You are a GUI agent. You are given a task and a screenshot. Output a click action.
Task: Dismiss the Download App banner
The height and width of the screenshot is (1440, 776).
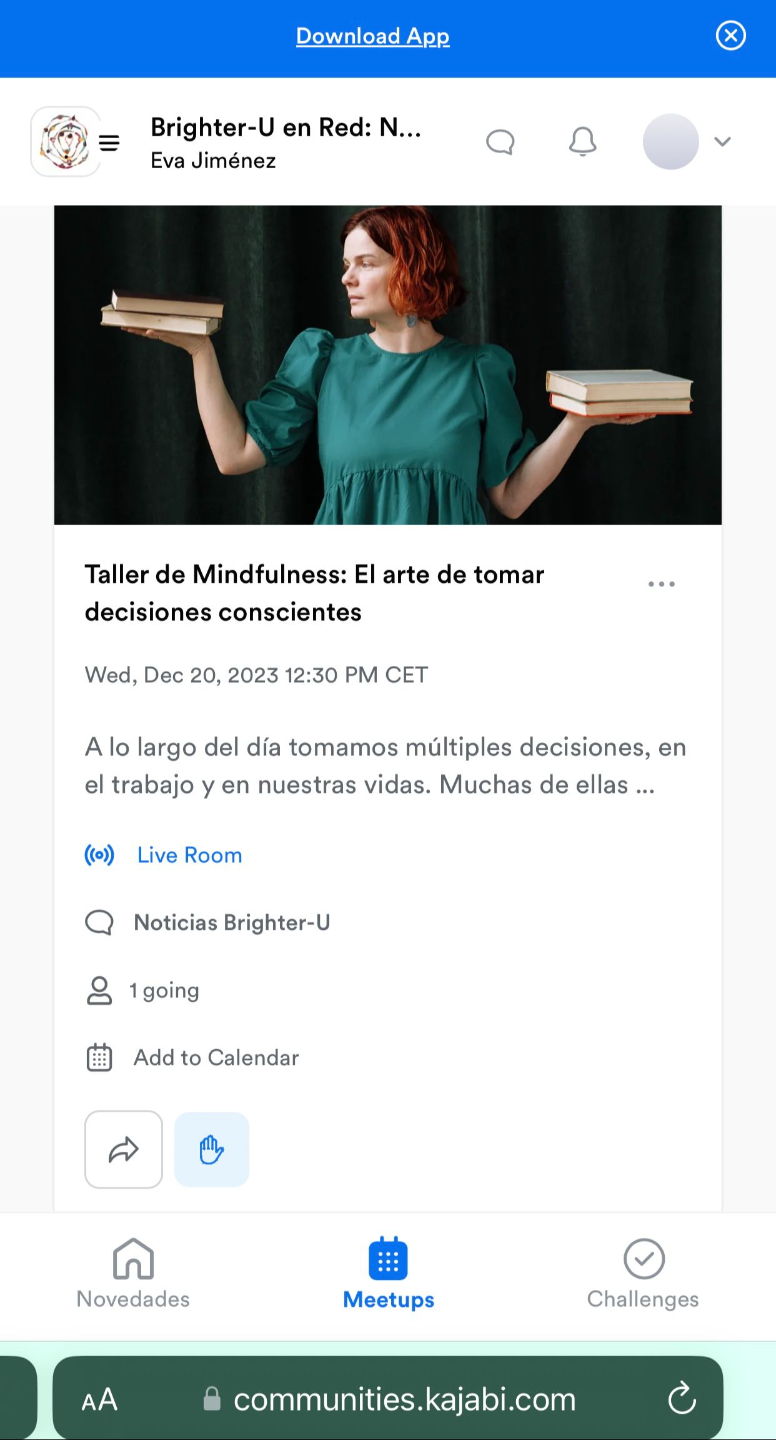pos(731,37)
